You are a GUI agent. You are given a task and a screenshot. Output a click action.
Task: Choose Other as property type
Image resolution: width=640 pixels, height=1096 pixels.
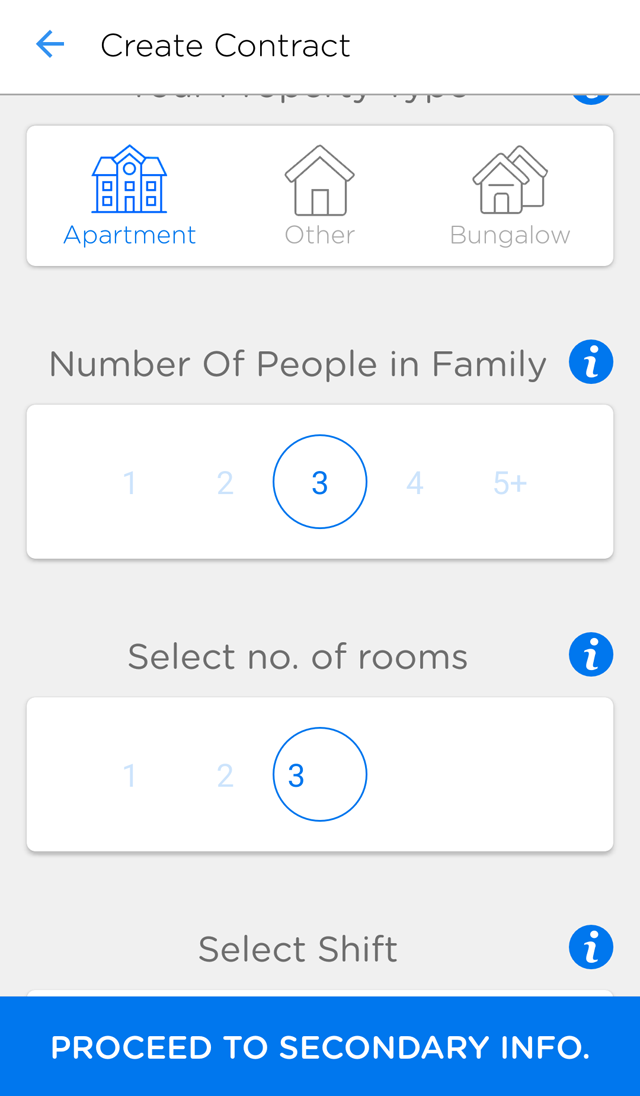(x=319, y=196)
